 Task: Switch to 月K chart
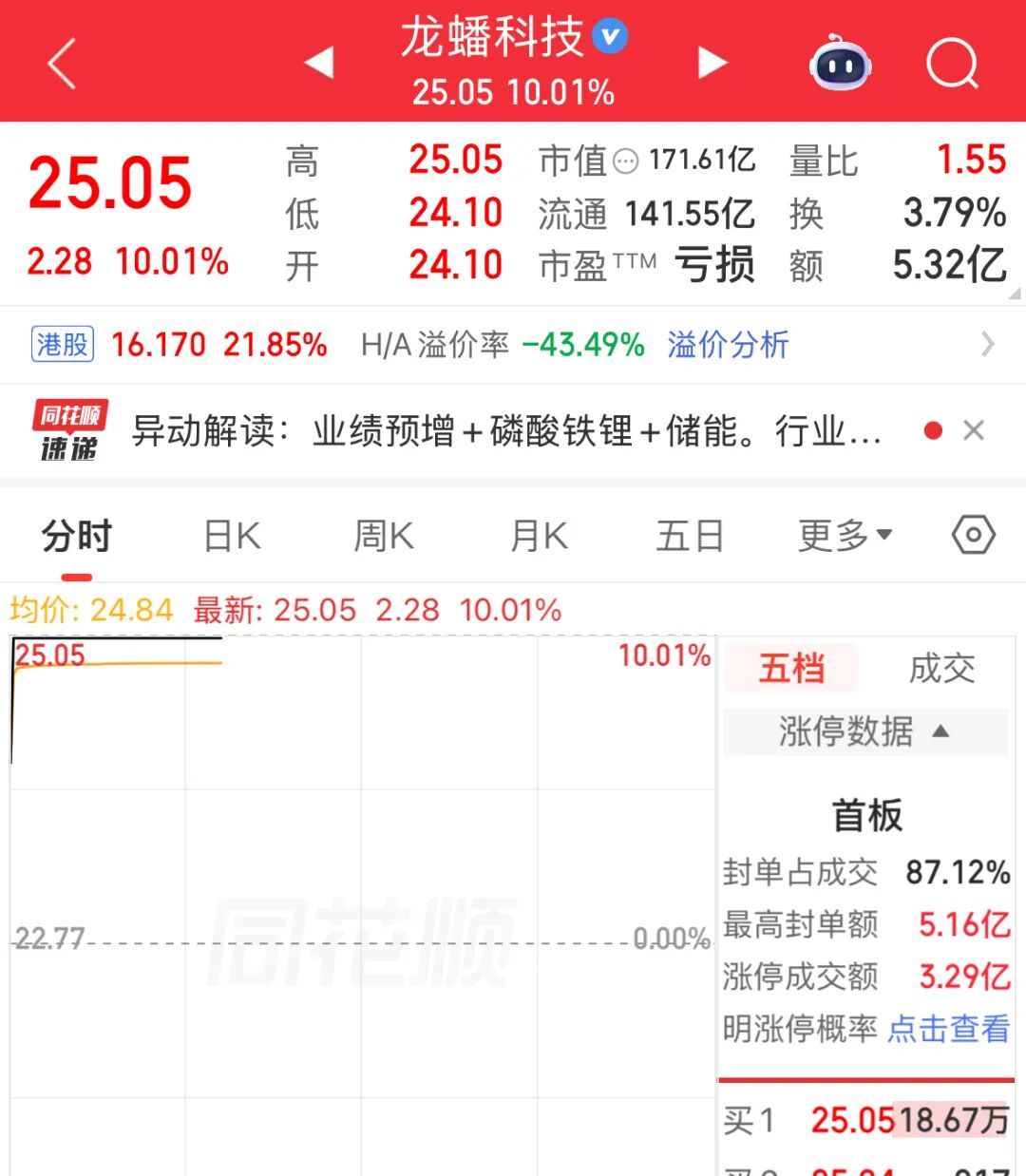click(x=539, y=537)
